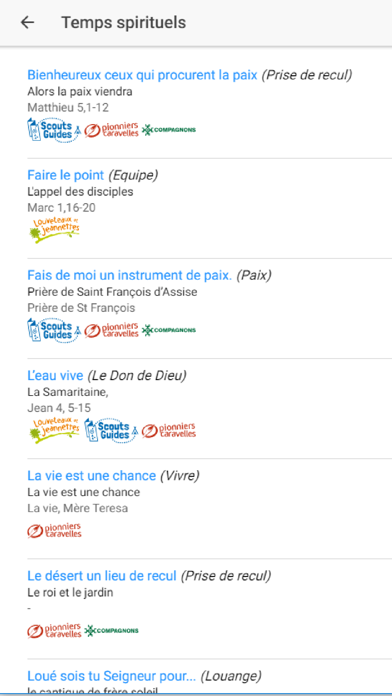View 'La vie est une chance'
This screenshot has height=696, width=392.
point(91,476)
